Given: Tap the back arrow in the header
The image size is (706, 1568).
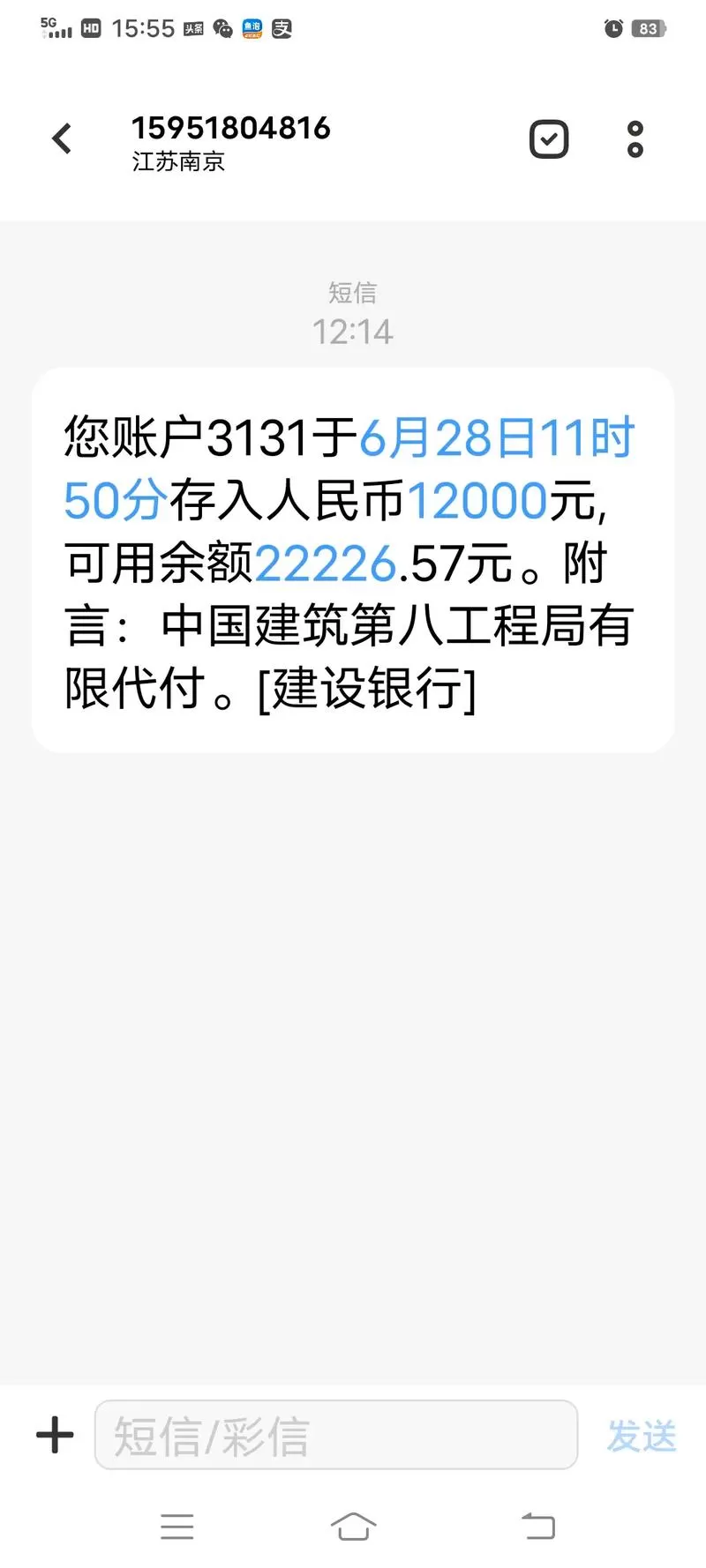Looking at the screenshot, I should pyautogui.click(x=61, y=138).
